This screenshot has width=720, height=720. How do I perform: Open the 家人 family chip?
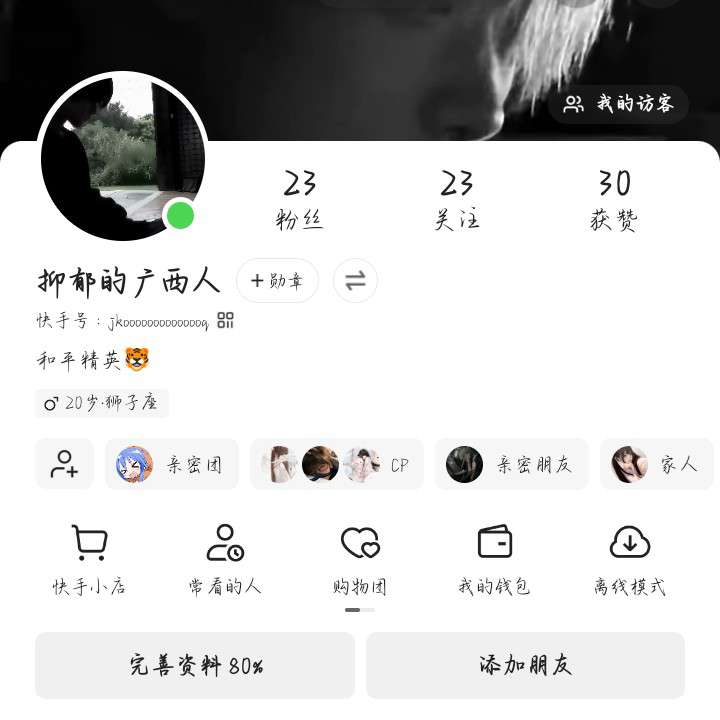point(657,464)
